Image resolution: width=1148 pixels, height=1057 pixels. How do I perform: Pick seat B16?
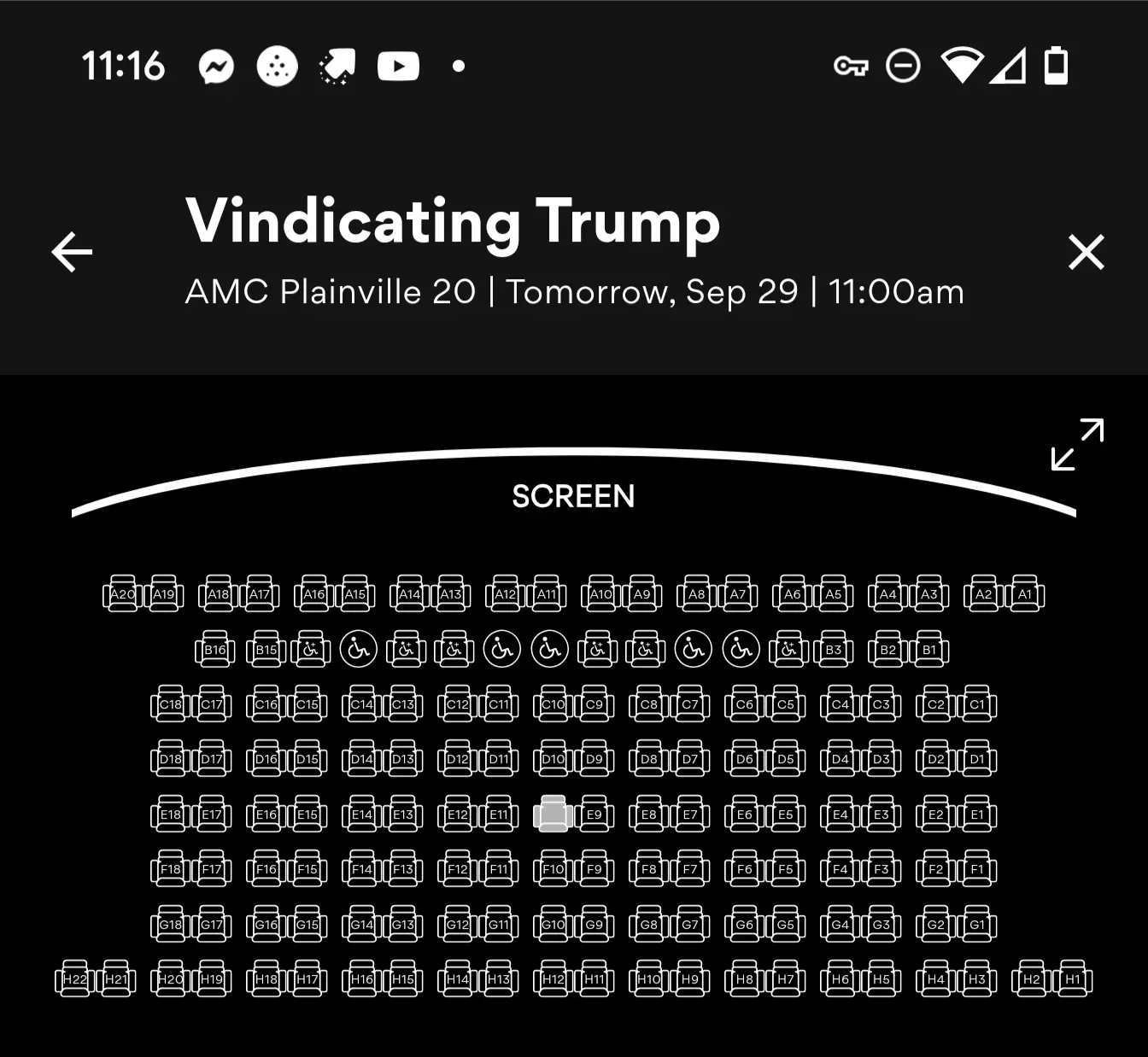[x=214, y=649]
